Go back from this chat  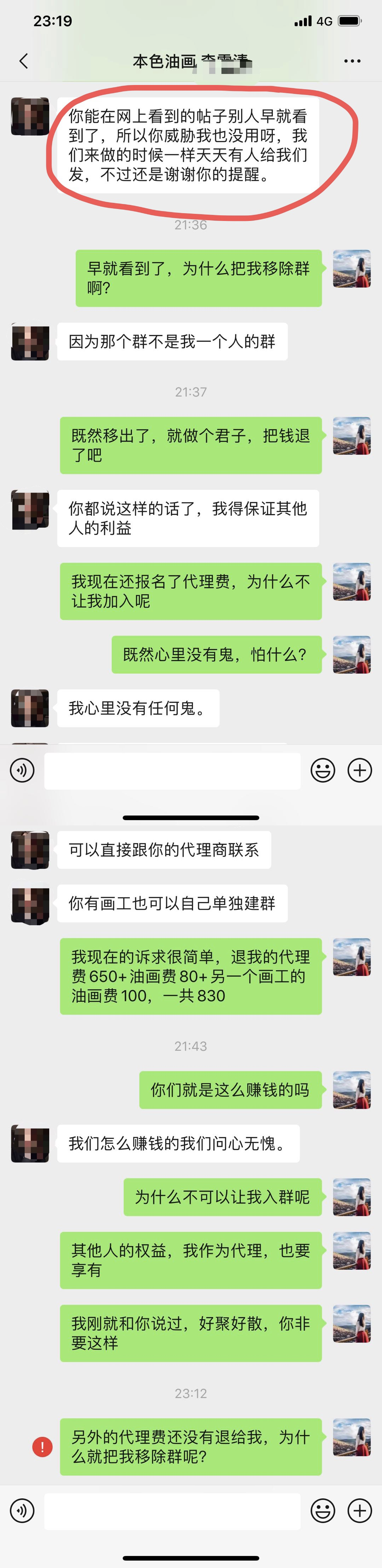click(x=24, y=61)
